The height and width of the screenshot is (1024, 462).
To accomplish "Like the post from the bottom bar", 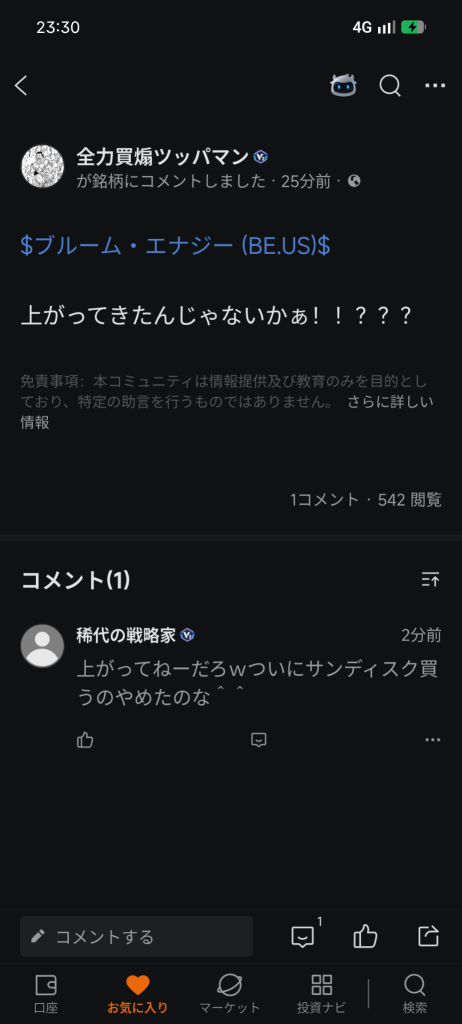I will coord(365,936).
